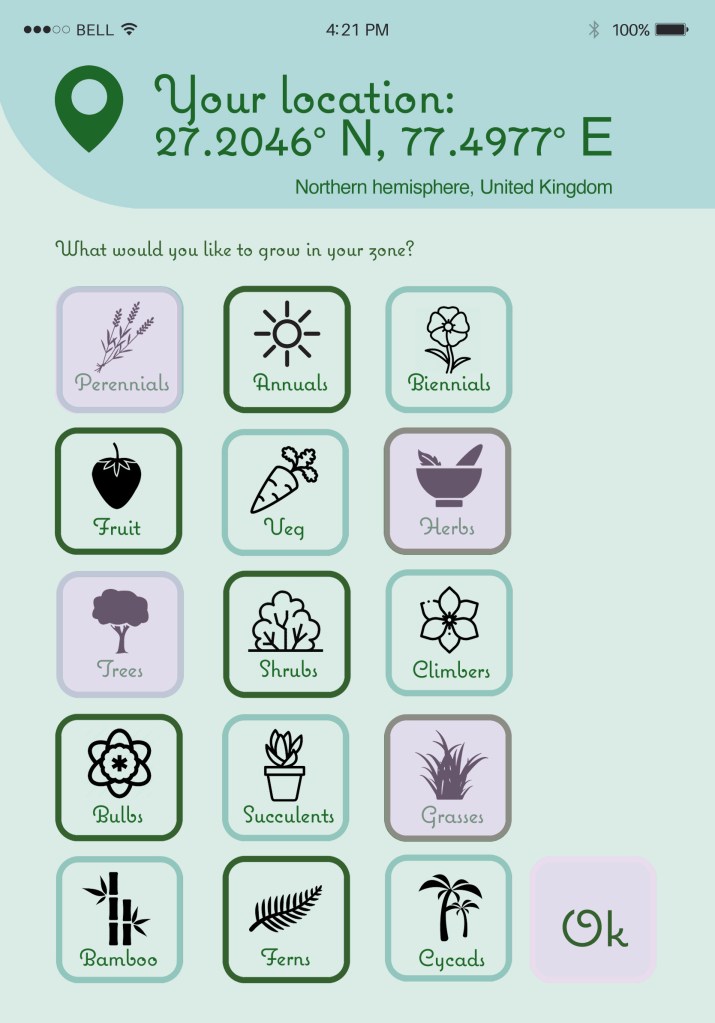Image resolution: width=715 pixels, height=1023 pixels.
Task: Tap the Shrubs tile
Action: coord(287,634)
